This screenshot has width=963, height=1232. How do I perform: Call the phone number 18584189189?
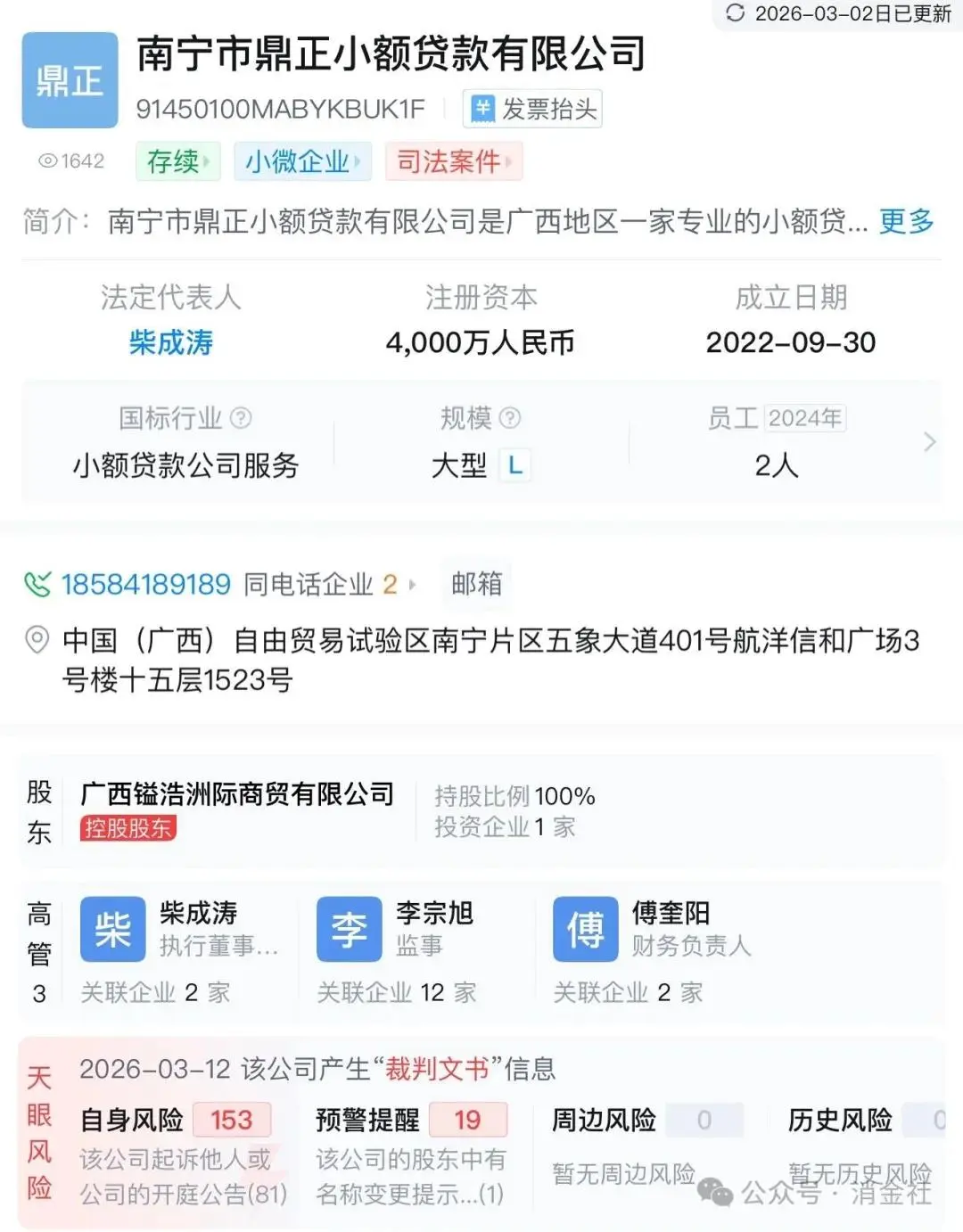[145, 584]
